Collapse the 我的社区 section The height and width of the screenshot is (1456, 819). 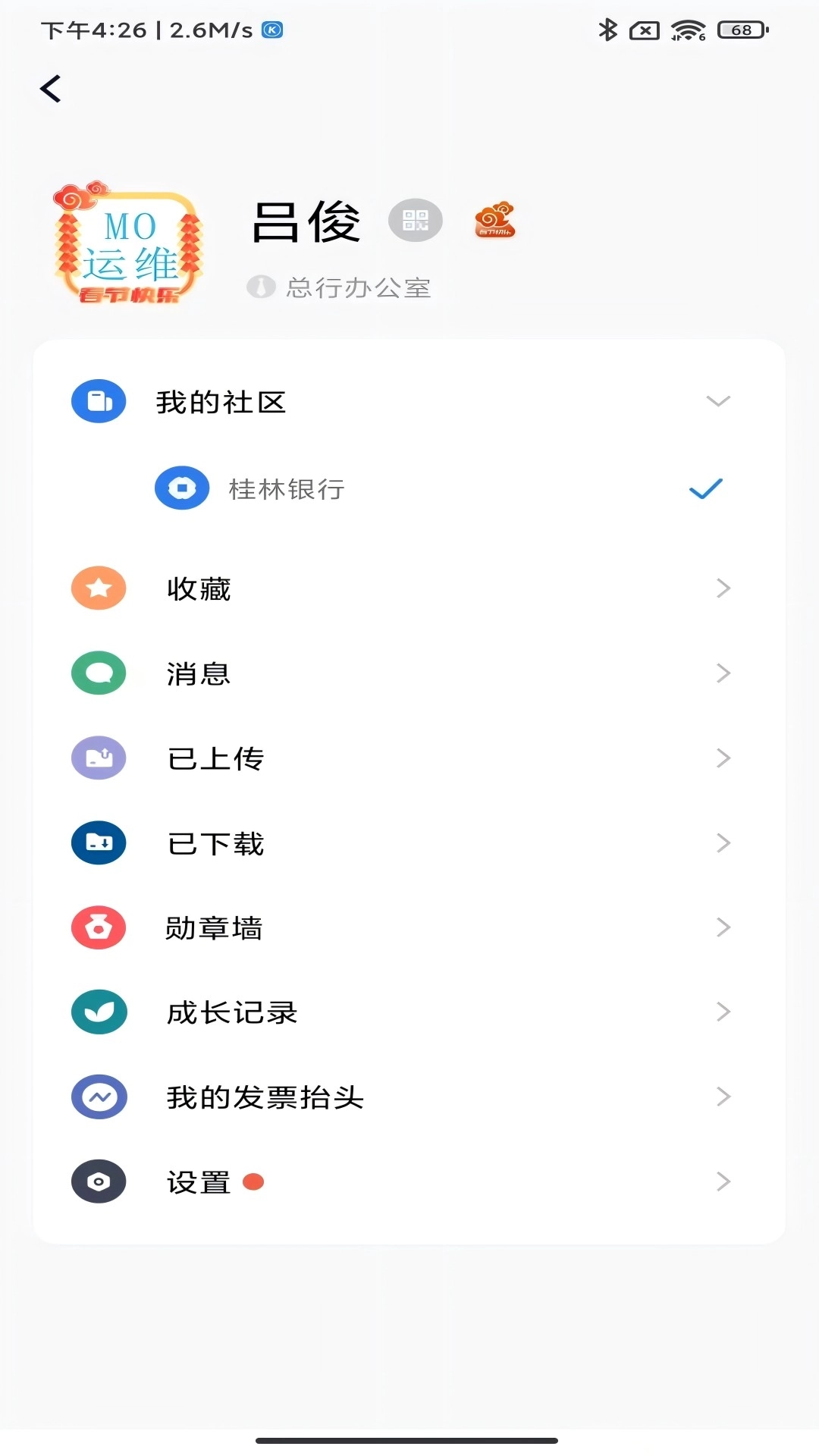pos(719,402)
